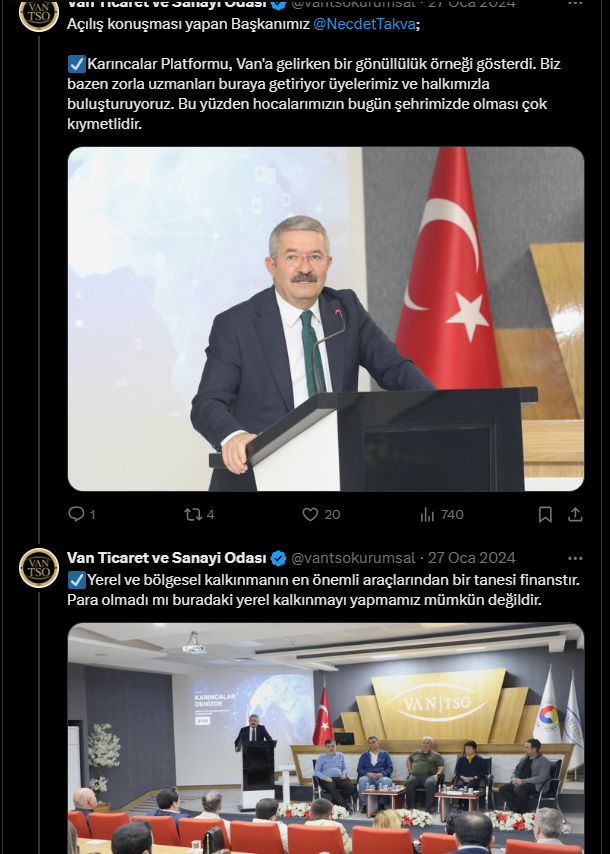Viewport: 610px width, 854px height.
Task: Tap the VAN TSO avatar on second tweet
Action: (x=39, y=568)
